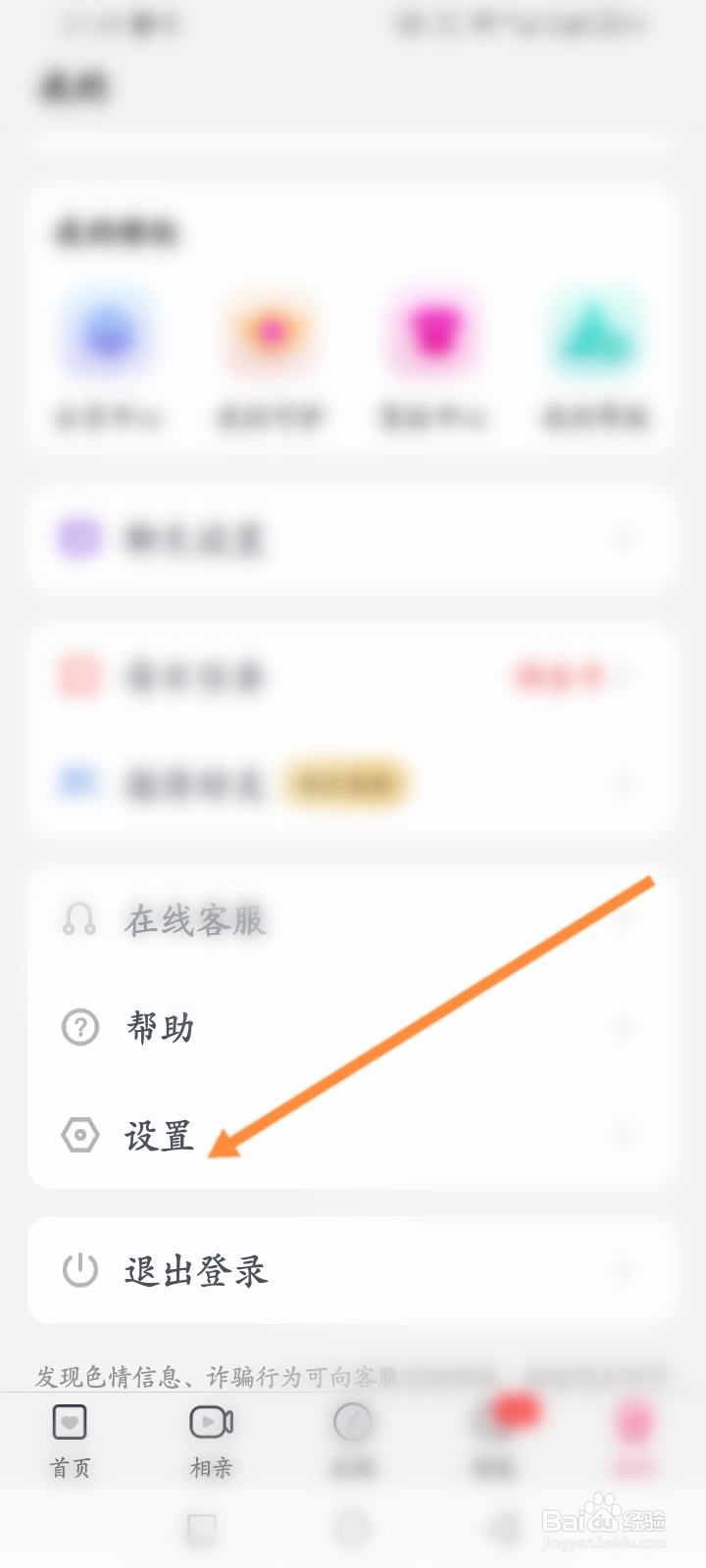Switch to the 首页 tab

(x=69, y=1441)
